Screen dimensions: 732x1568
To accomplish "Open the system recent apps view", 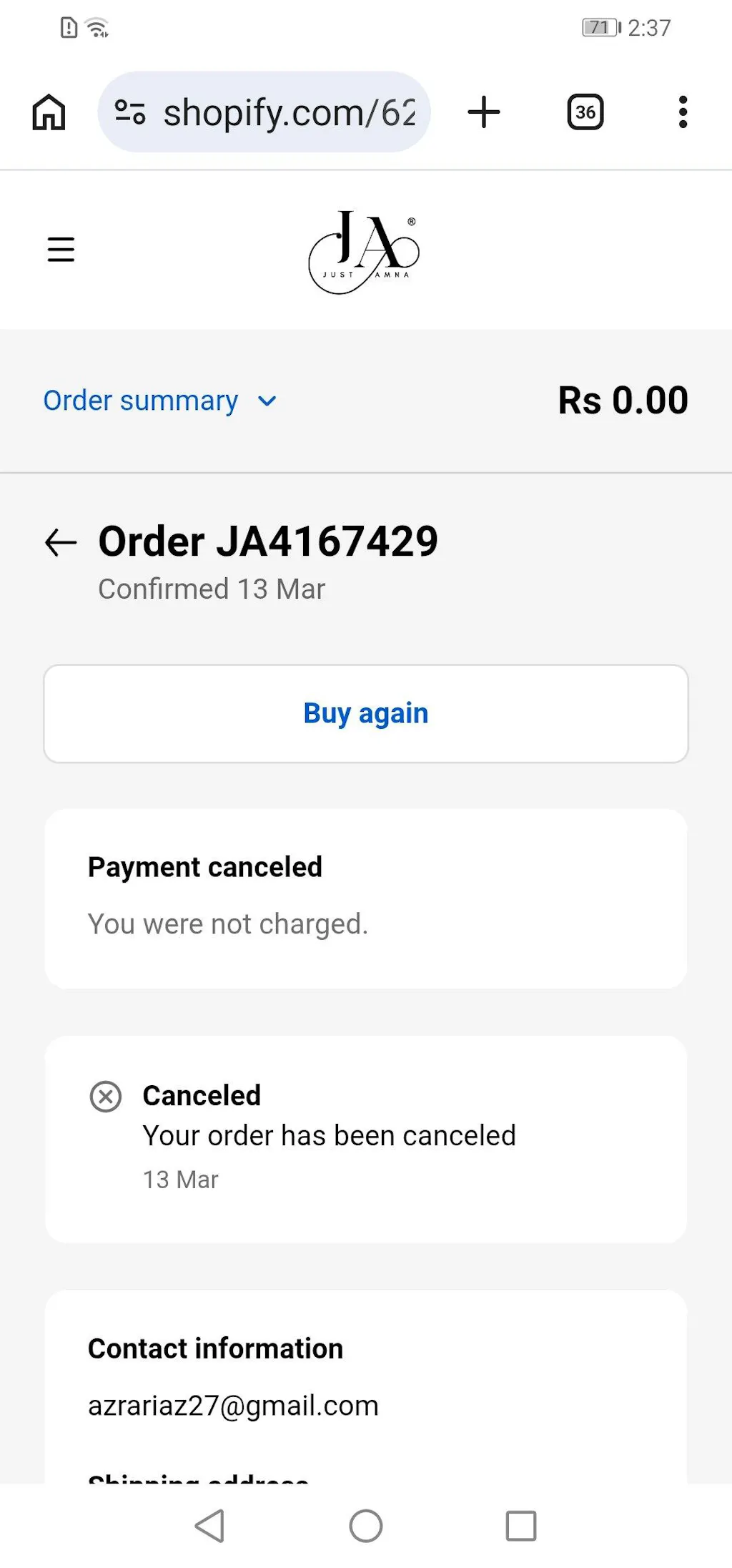I will pos(521,1526).
